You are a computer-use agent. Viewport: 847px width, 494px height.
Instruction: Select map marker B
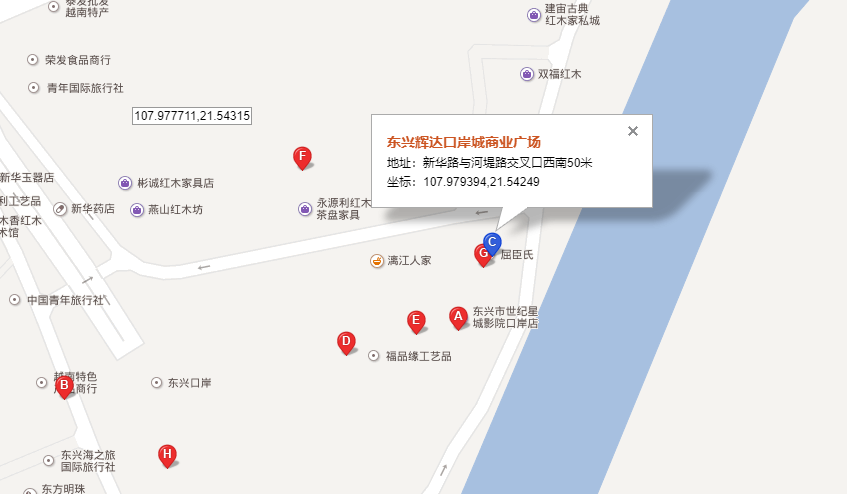coord(64,385)
